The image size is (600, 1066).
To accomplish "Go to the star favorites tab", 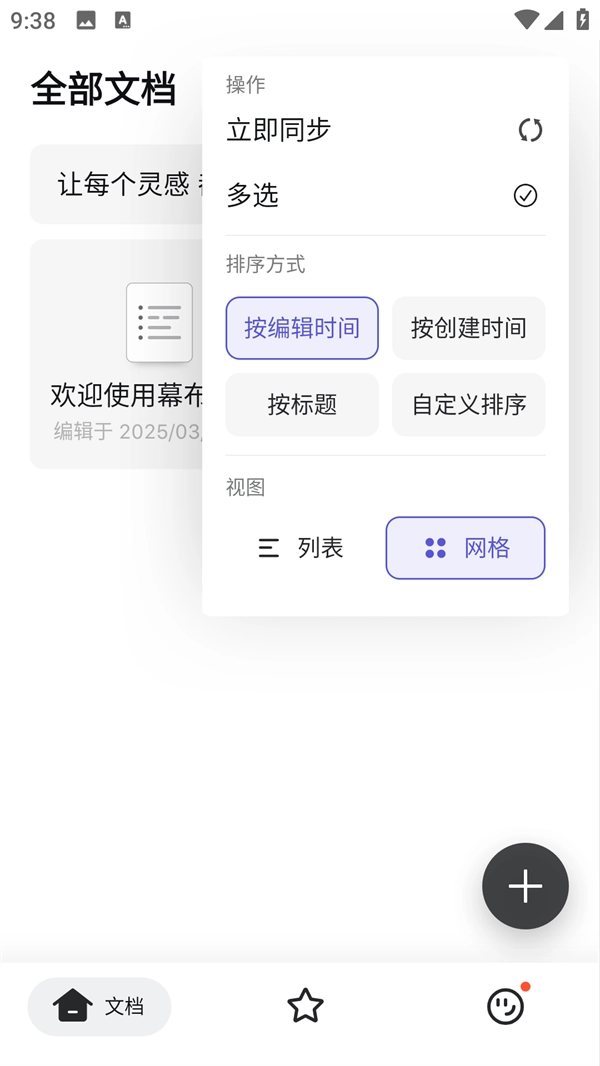I will click(305, 1006).
